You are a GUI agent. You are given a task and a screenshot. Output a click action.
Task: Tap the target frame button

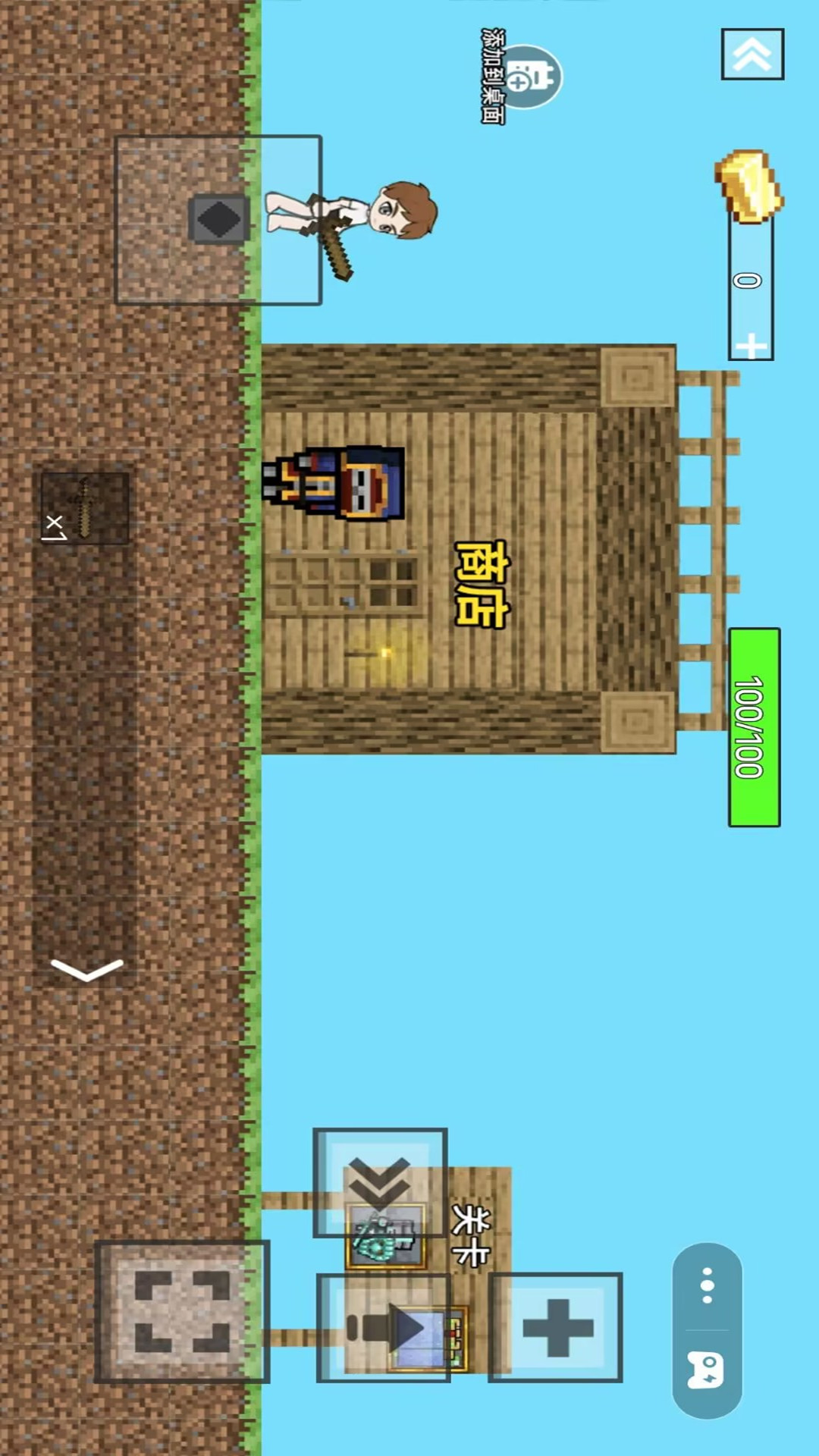(x=182, y=1312)
